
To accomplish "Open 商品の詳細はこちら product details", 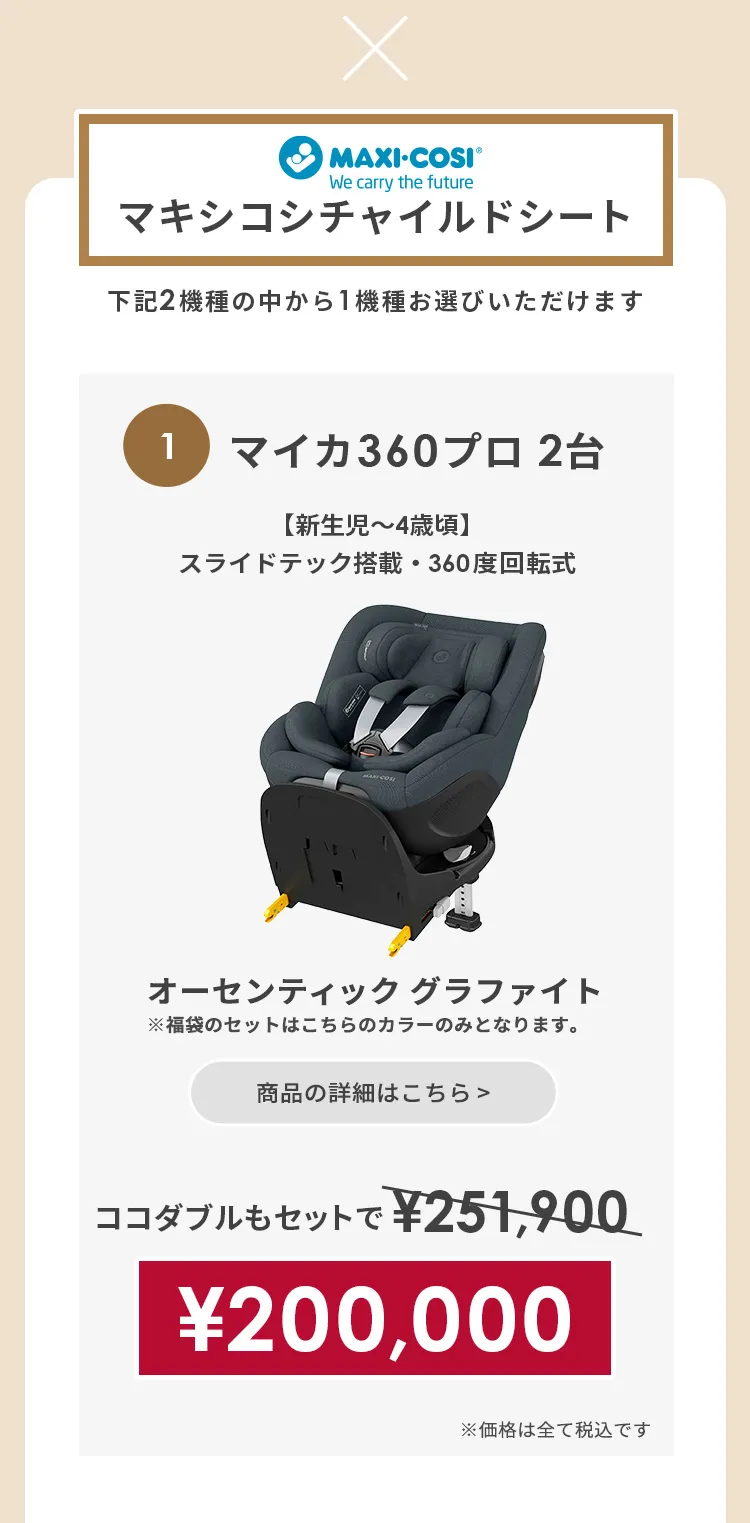I will 371,1092.
